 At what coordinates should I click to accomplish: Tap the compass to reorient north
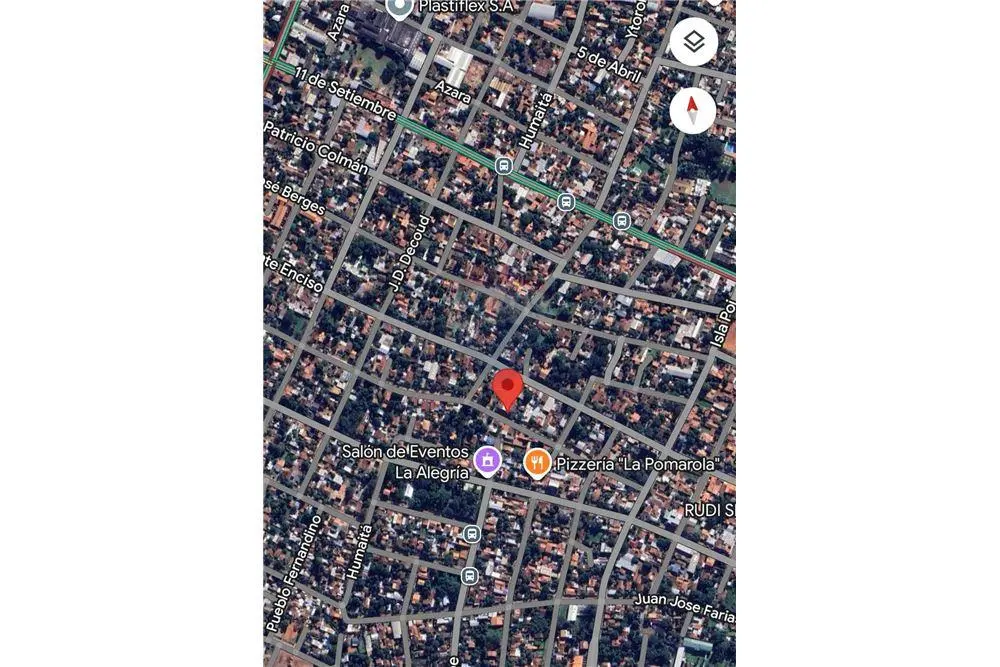click(692, 110)
